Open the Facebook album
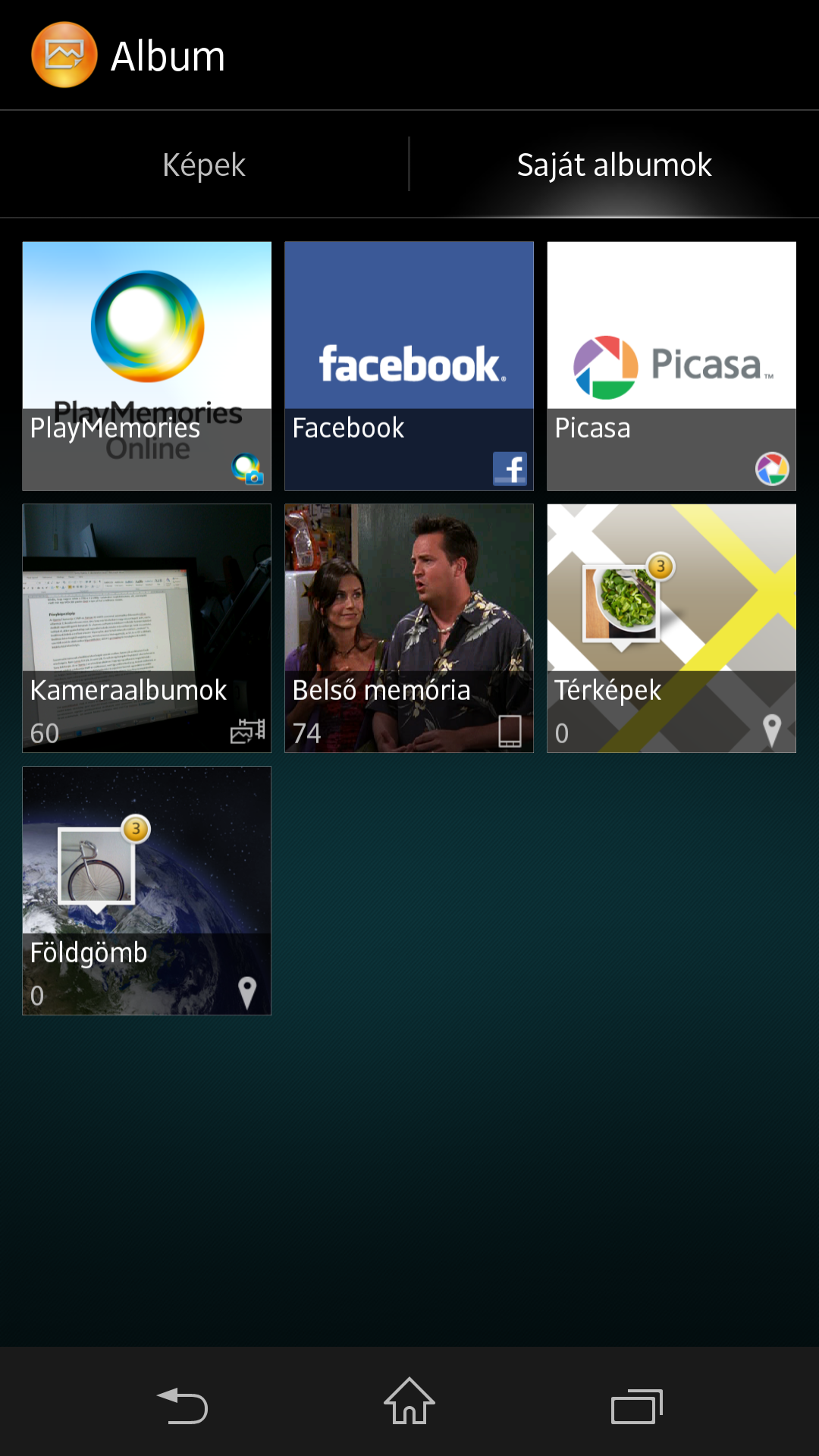 tap(409, 366)
